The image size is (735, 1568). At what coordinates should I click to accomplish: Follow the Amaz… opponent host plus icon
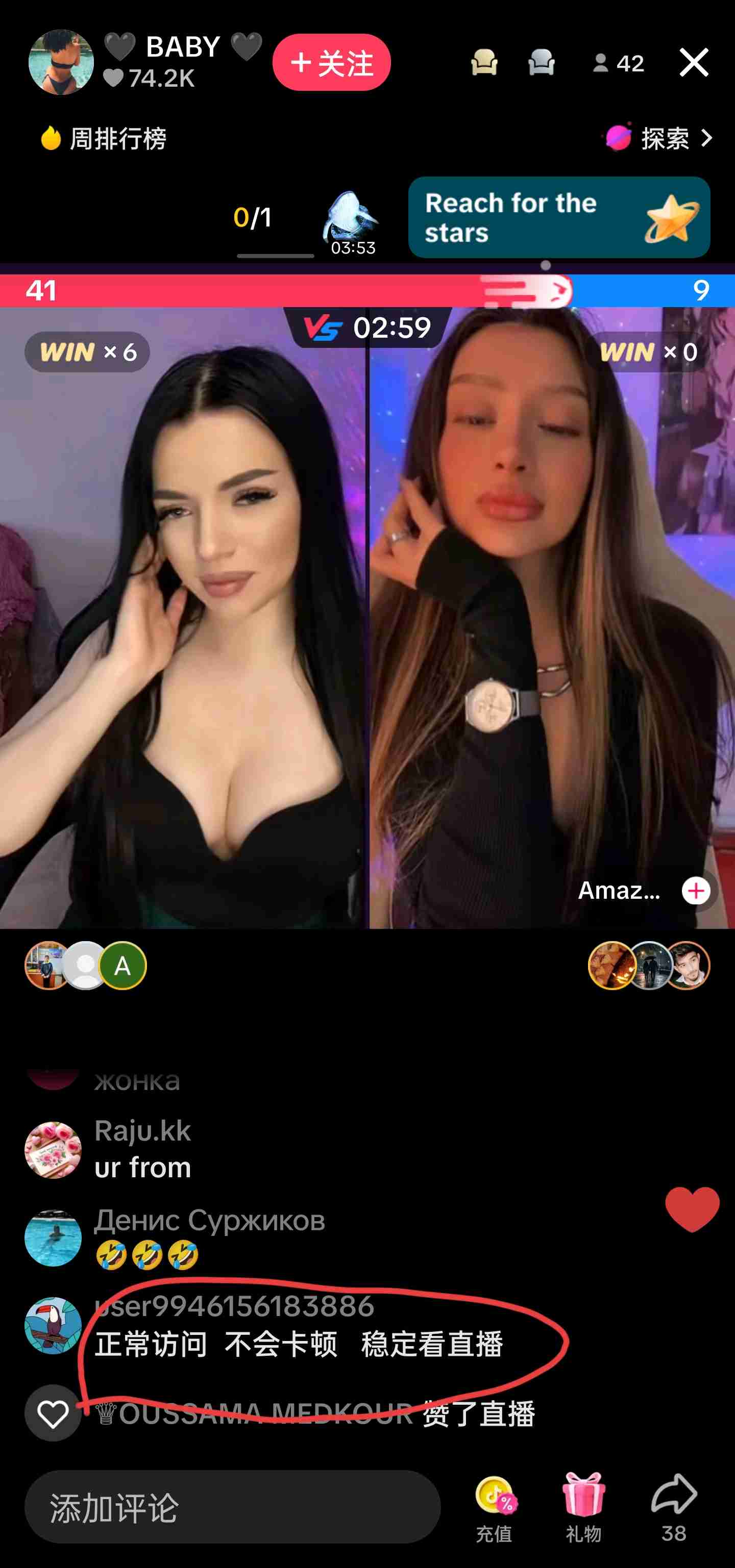pyautogui.click(x=696, y=891)
